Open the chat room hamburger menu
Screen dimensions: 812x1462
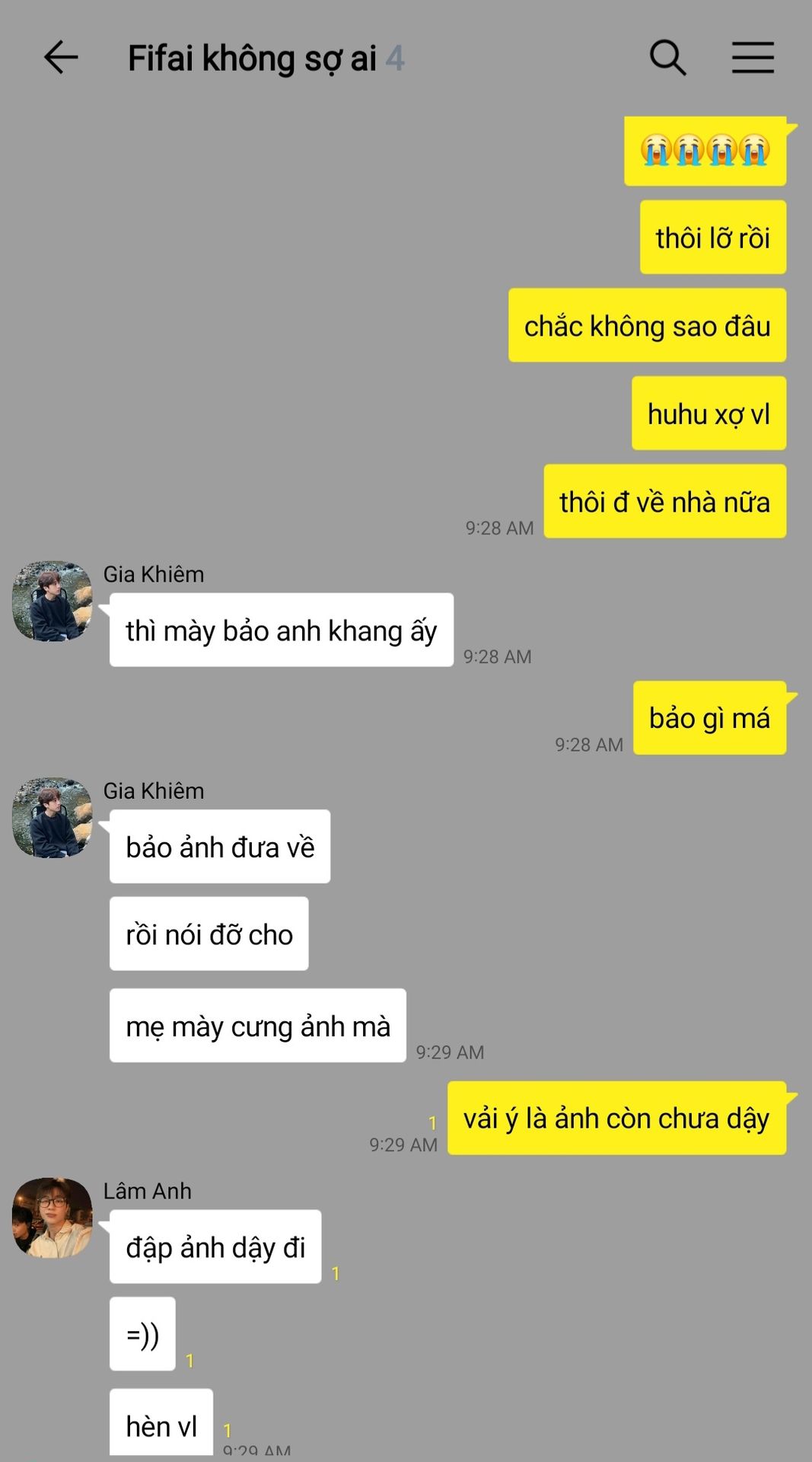tap(753, 58)
